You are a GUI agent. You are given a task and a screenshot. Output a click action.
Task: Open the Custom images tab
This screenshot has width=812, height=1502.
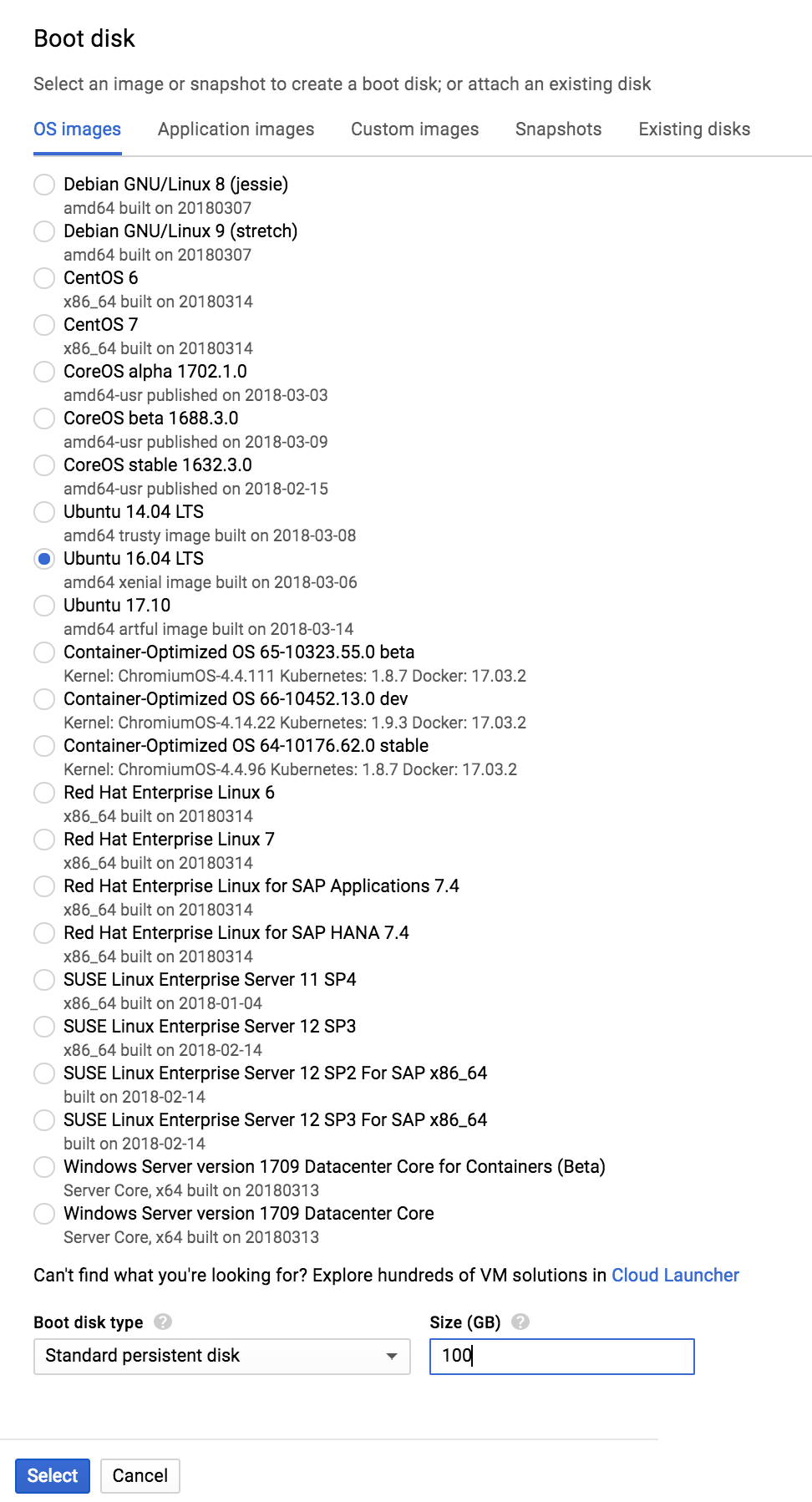[x=414, y=129]
